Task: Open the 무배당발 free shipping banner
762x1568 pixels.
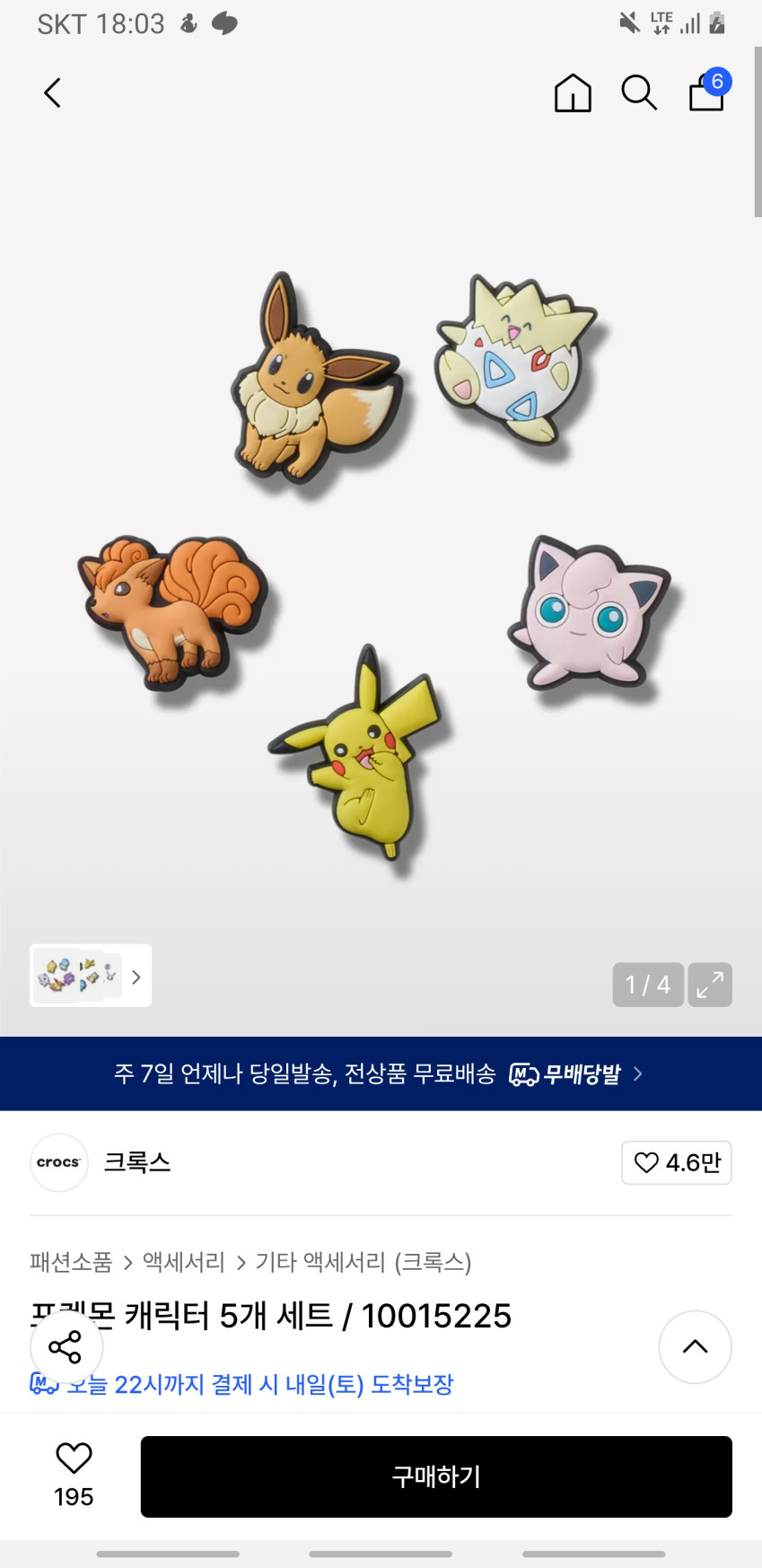Action: coord(381,1073)
